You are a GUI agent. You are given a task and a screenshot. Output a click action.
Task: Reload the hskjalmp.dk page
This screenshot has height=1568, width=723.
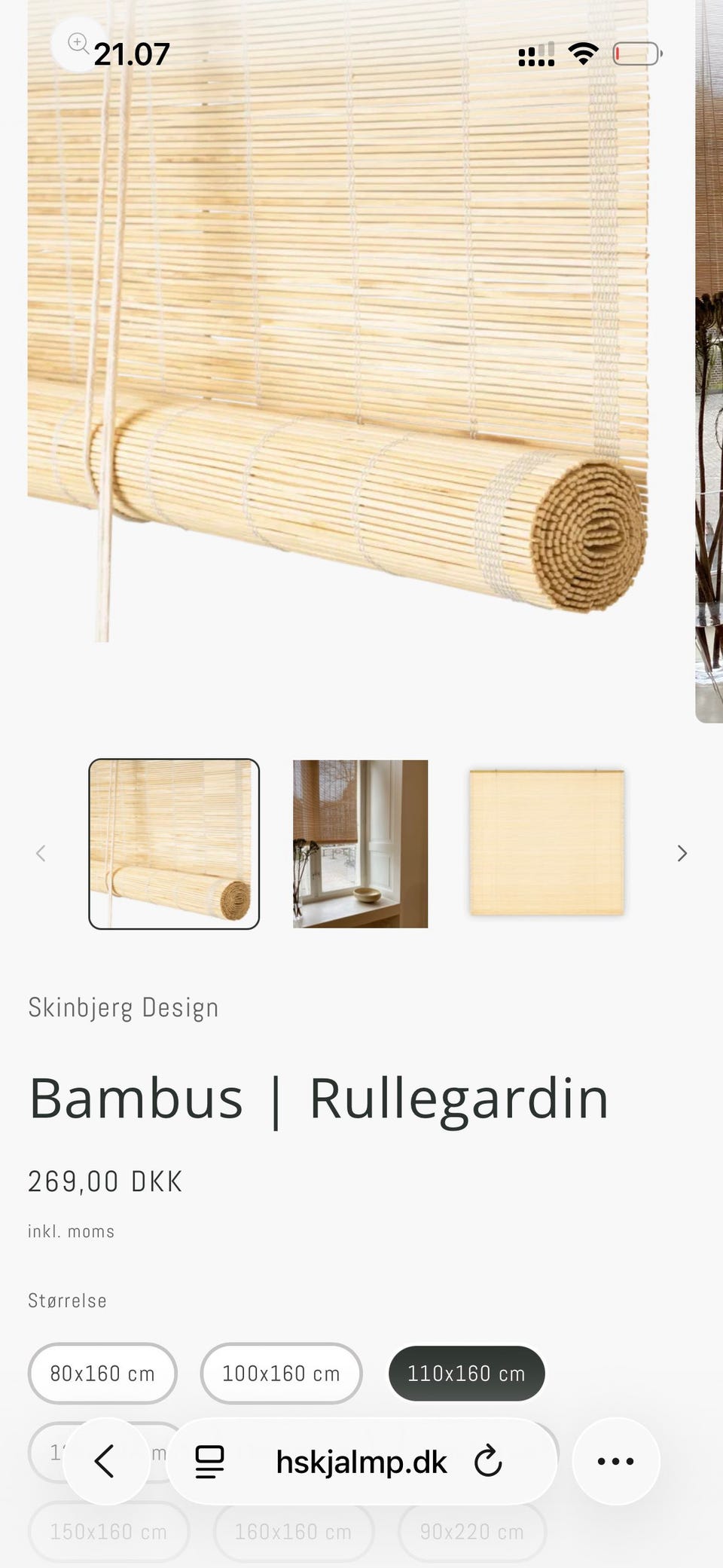point(488,1460)
